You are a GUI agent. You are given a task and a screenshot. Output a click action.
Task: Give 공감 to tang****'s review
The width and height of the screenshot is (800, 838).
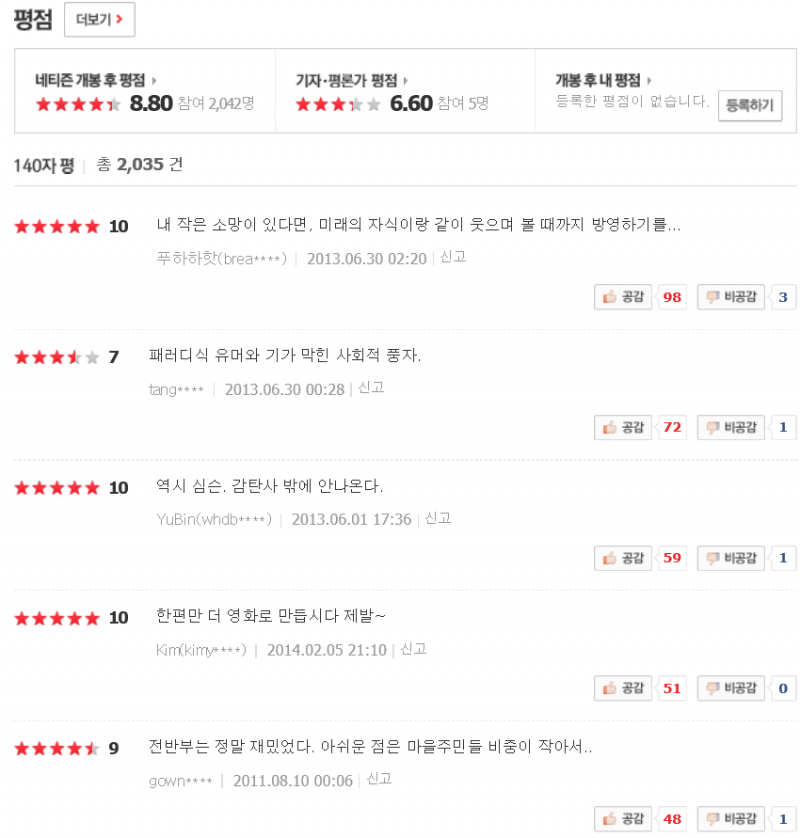click(623, 427)
